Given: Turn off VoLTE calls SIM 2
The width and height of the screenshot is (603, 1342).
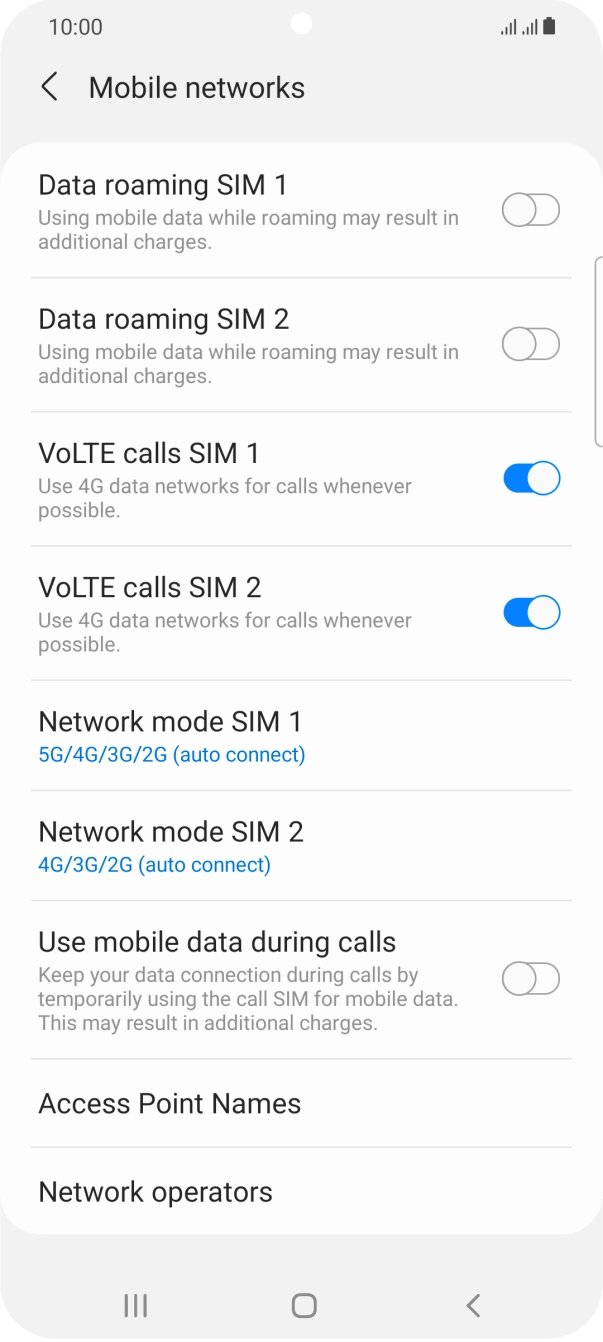Looking at the screenshot, I should (x=530, y=613).
